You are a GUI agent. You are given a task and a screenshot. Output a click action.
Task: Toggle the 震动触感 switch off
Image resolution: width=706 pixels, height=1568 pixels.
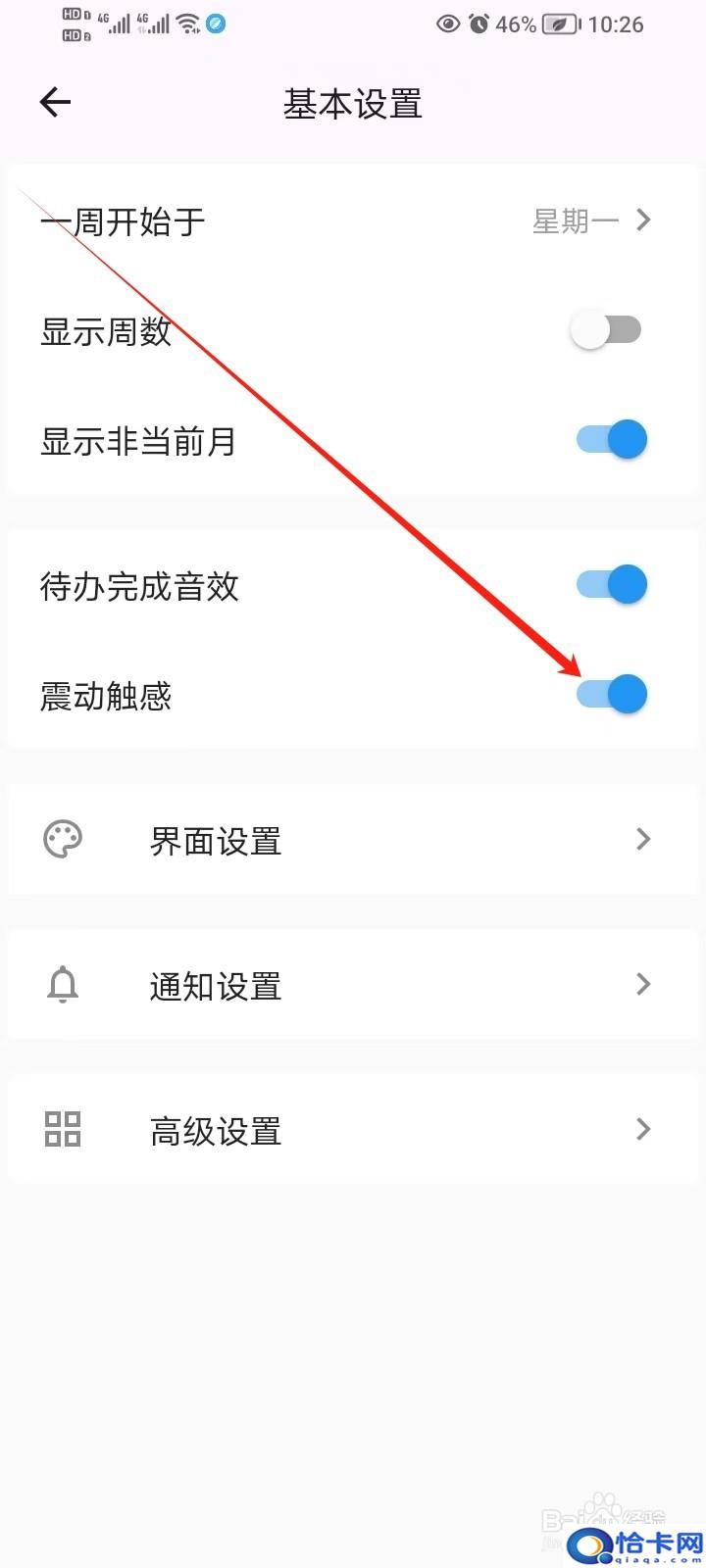(x=610, y=695)
